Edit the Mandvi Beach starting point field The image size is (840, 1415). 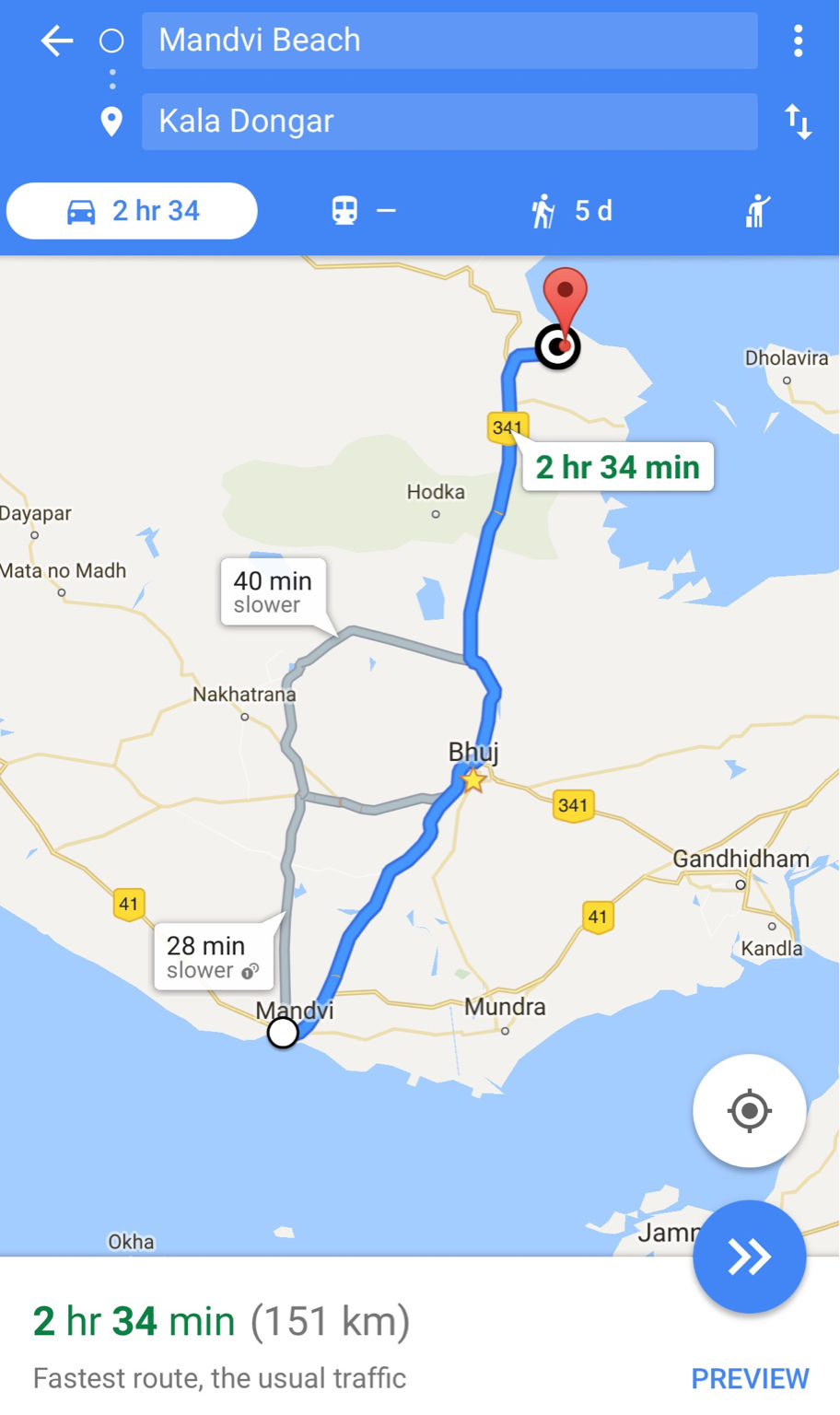449,41
